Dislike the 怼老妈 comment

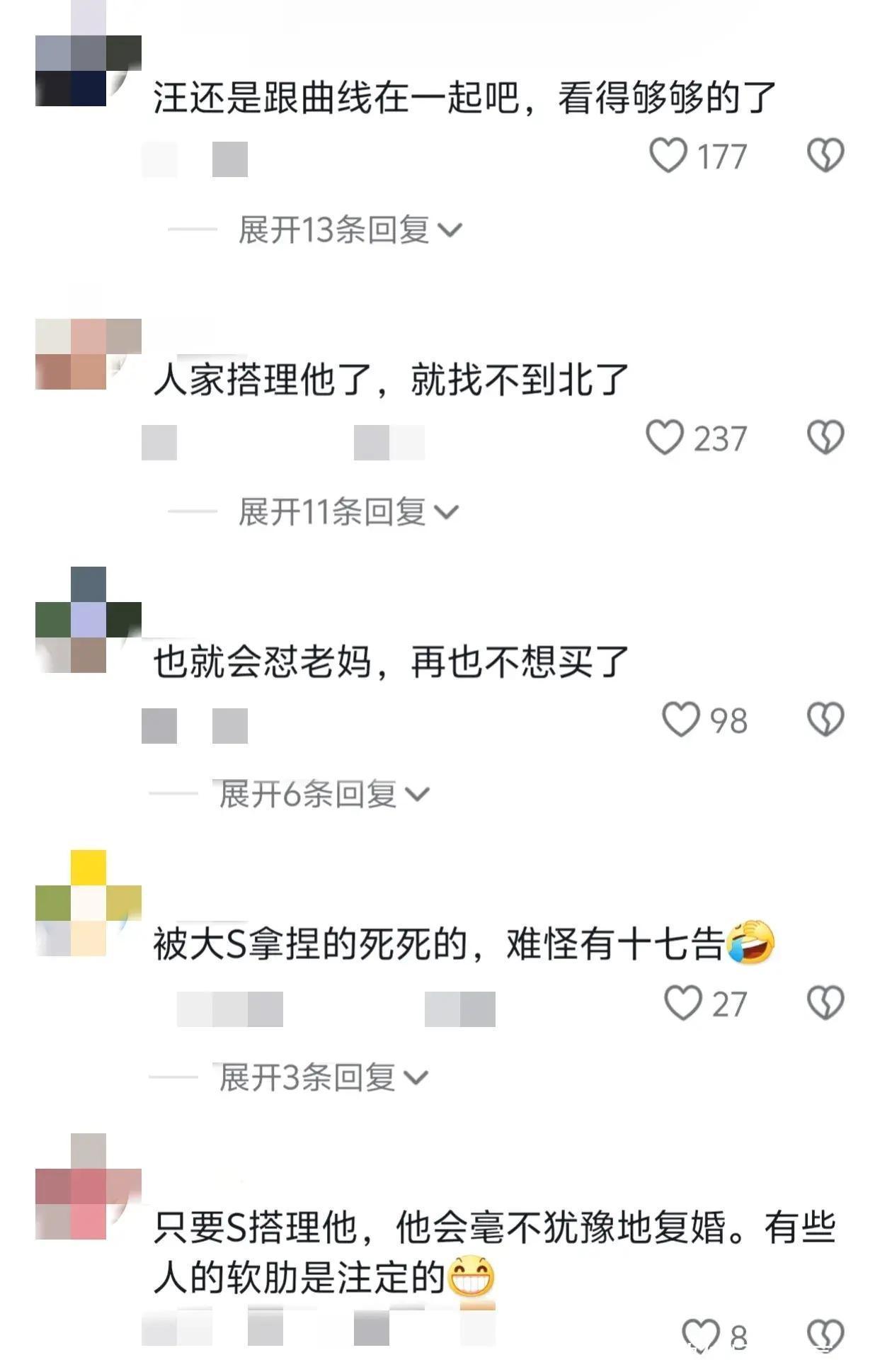825,720
